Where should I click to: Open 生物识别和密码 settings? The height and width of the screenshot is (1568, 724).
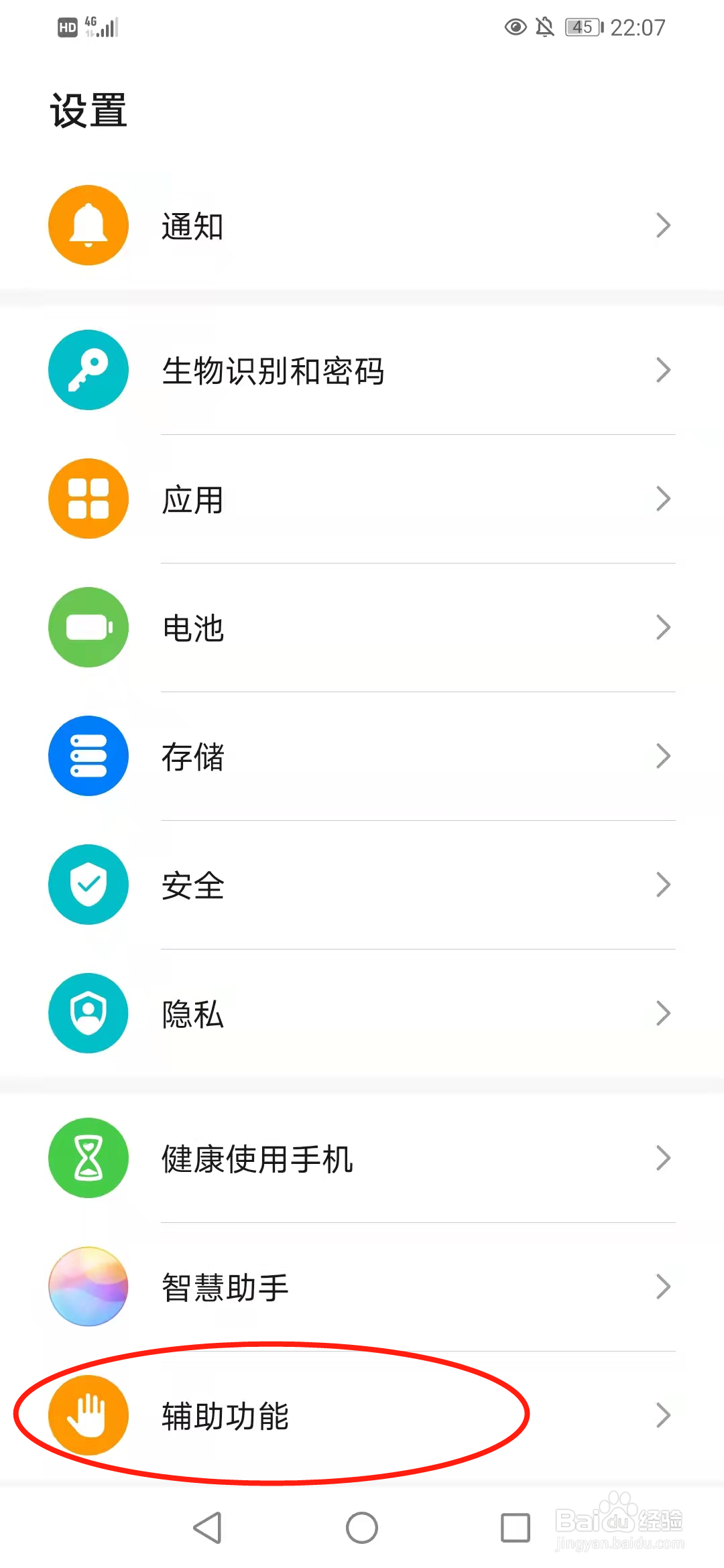point(362,371)
